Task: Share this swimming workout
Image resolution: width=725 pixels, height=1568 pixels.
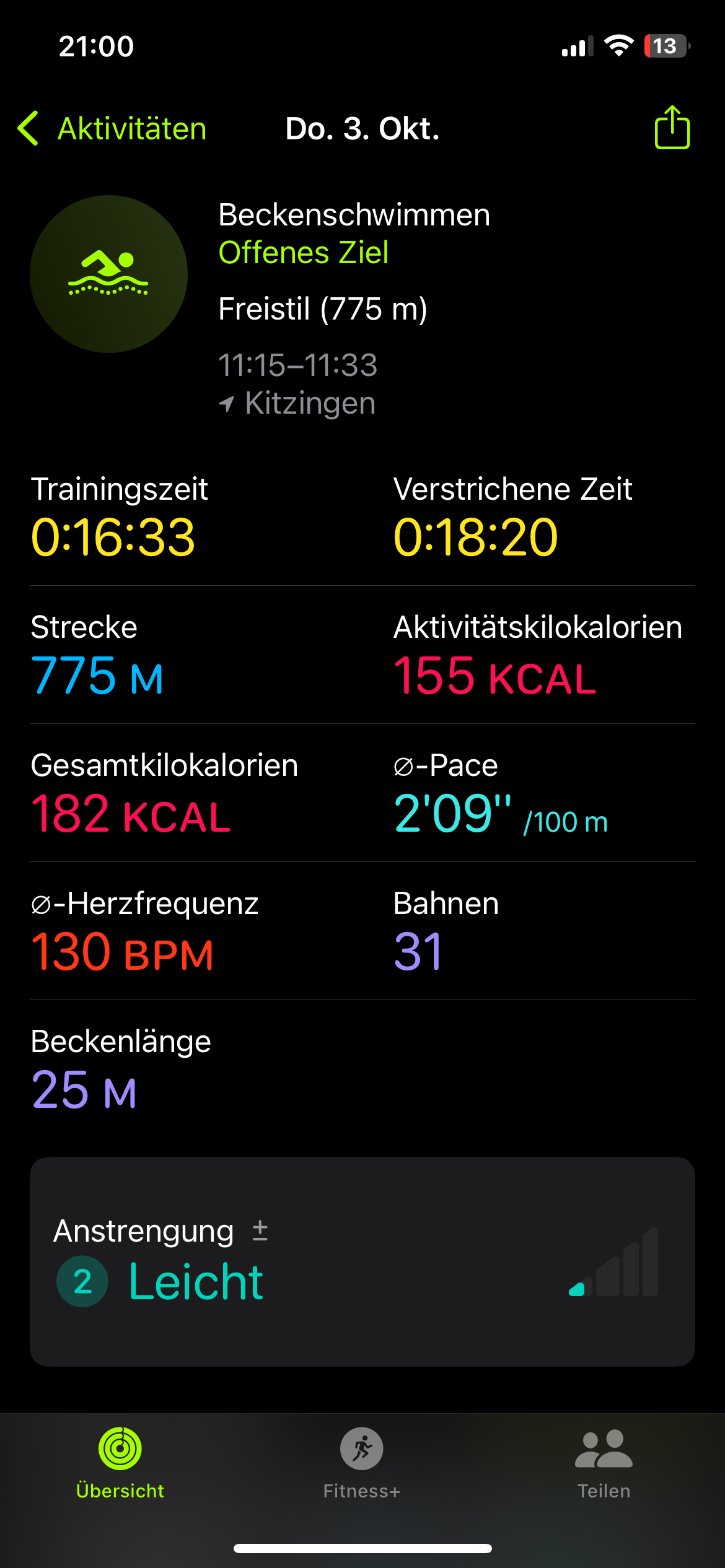Action: point(672,128)
